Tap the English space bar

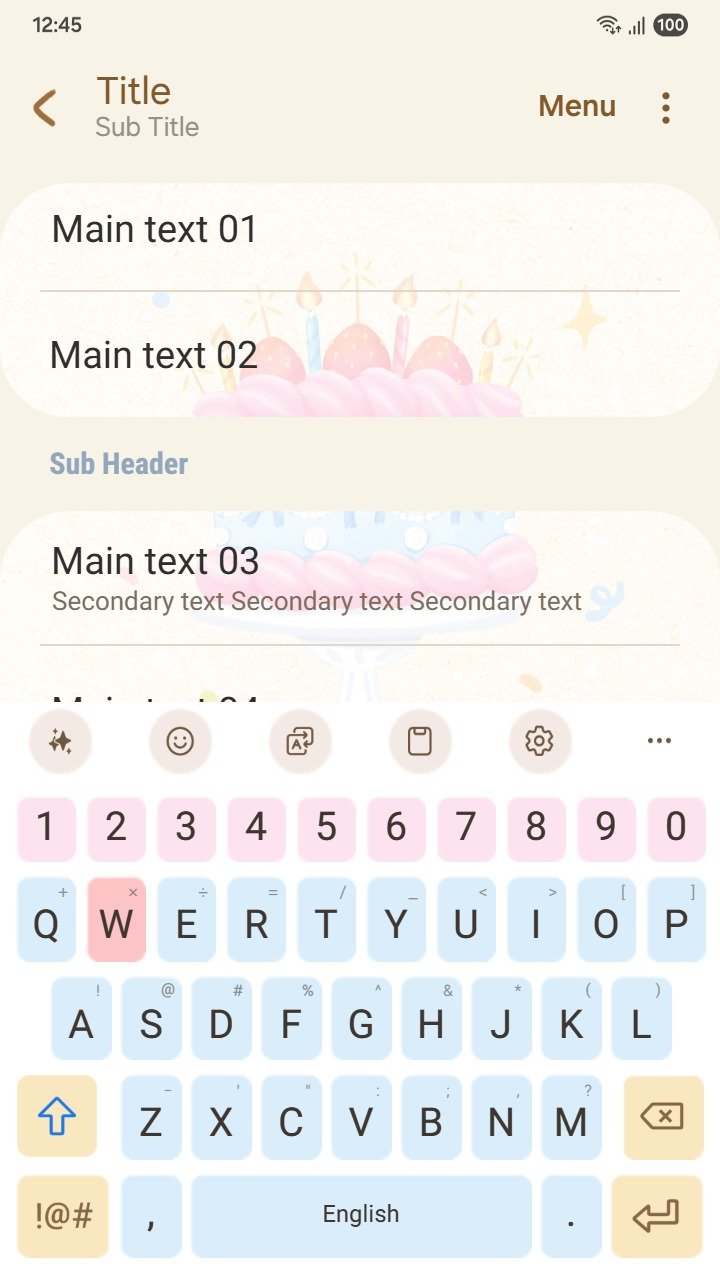tap(361, 1216)
